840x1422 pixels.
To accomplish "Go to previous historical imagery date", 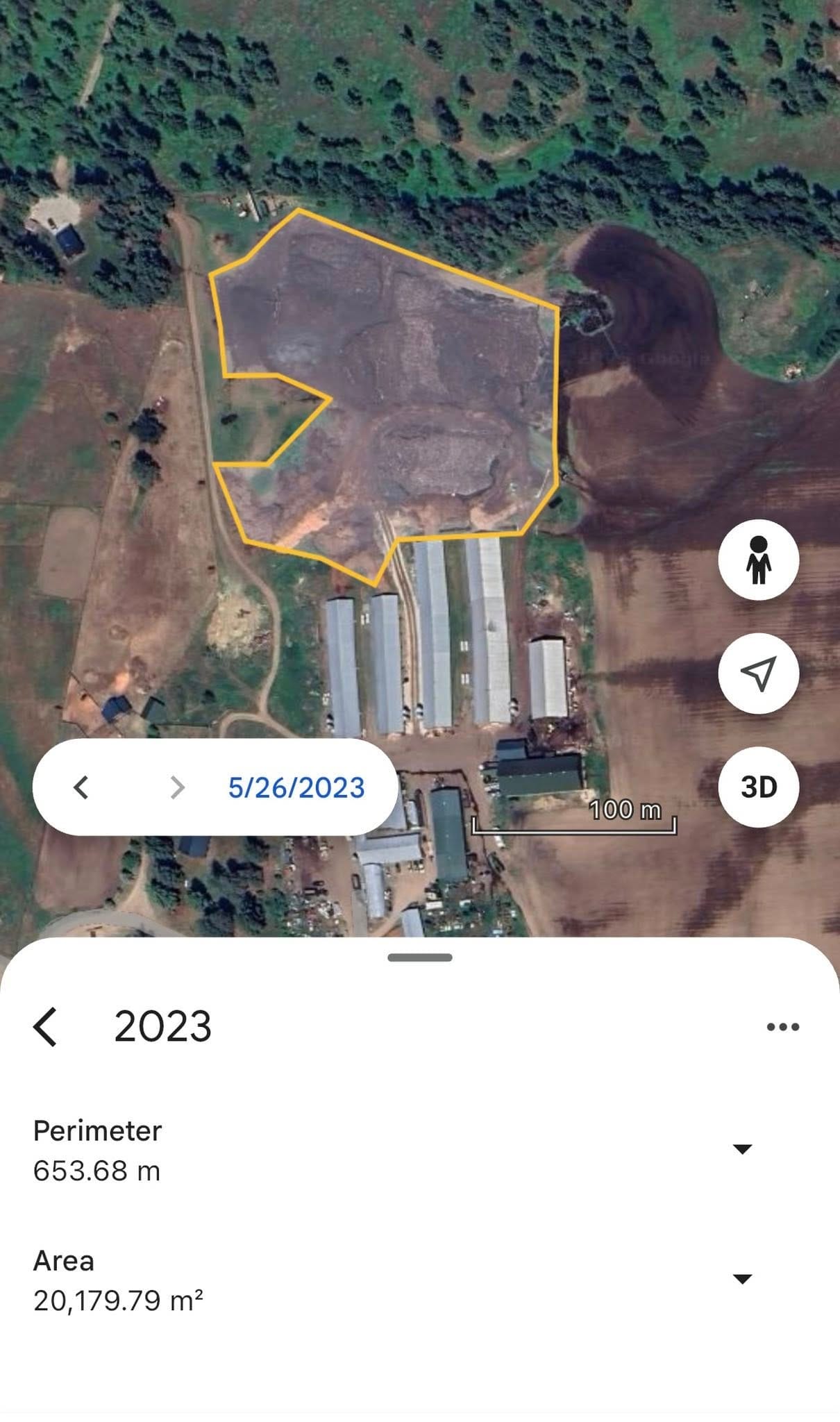I will [x=81, y=787].
